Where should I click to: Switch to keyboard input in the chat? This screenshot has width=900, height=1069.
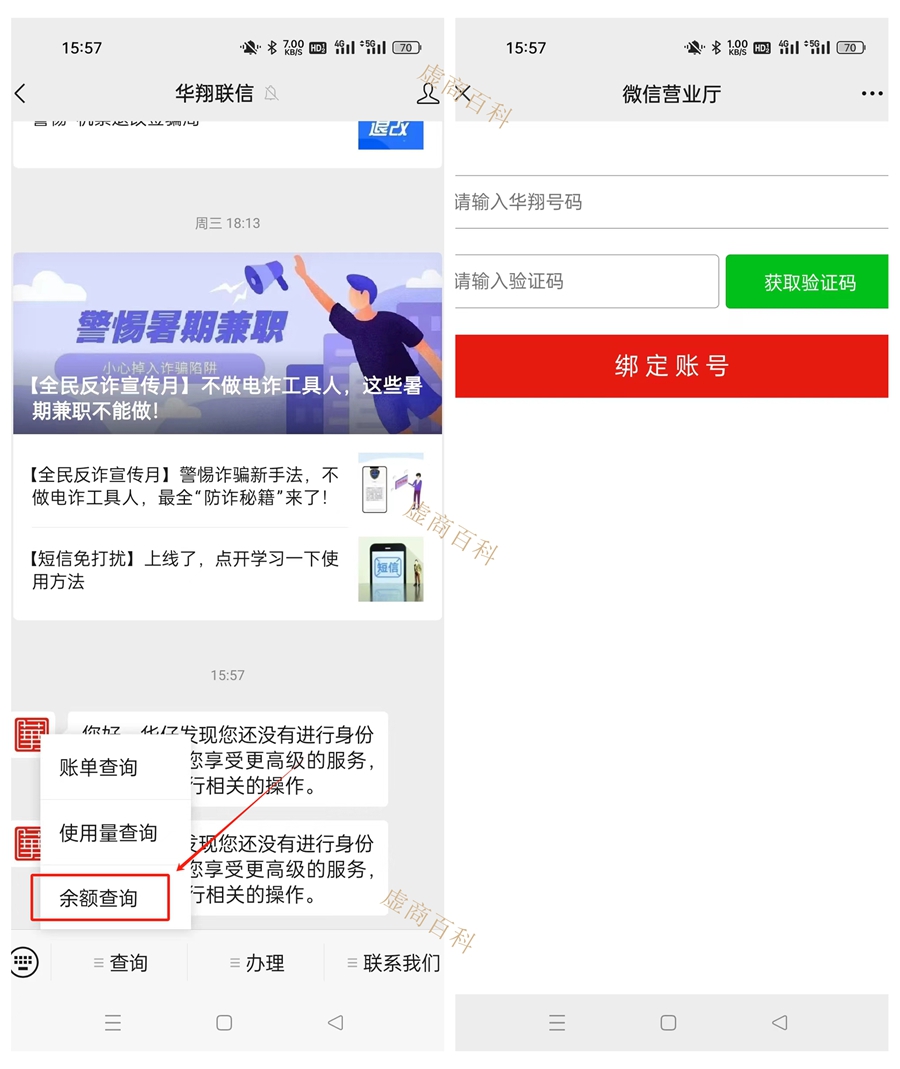[24, 962]
